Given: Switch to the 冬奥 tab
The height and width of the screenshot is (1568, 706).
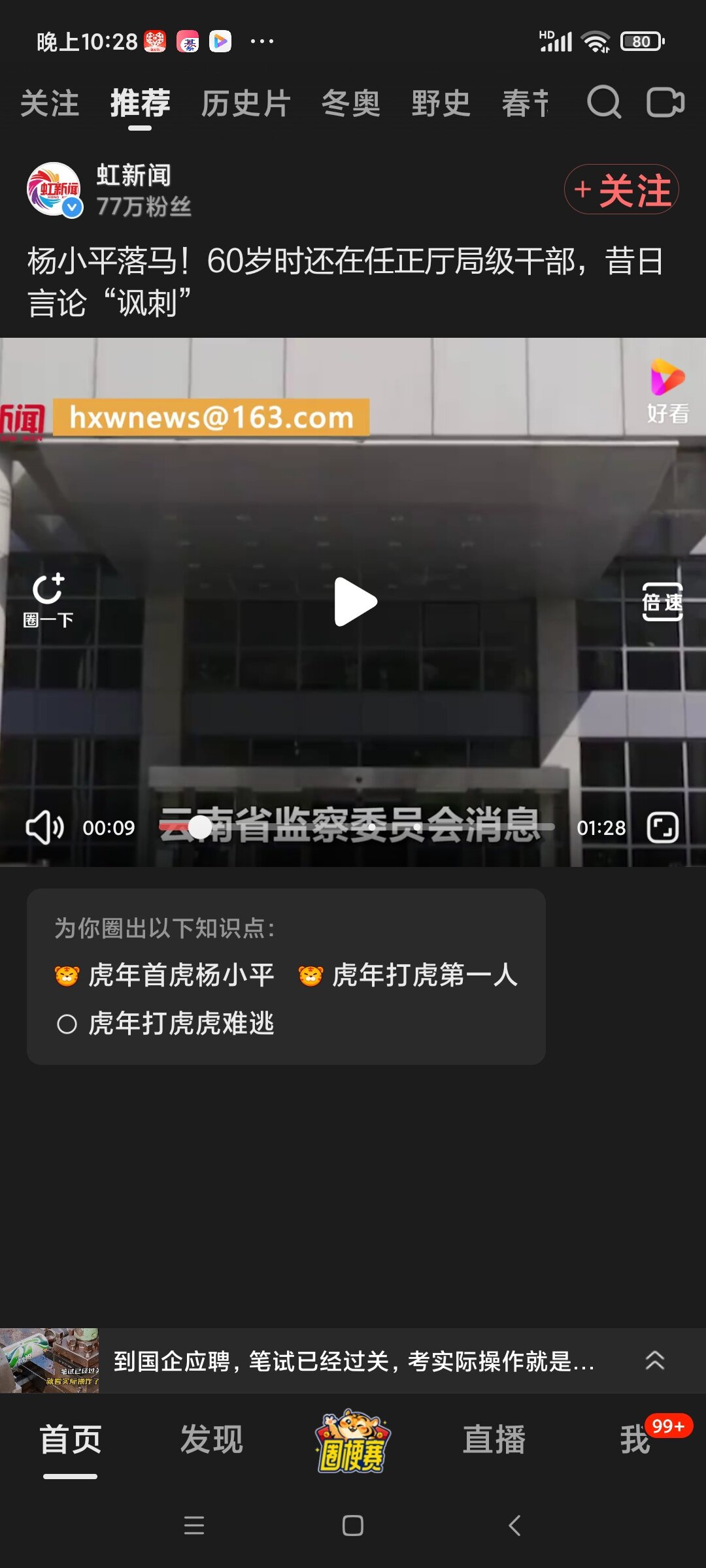Looking at the screenshot, I should coord(351,104).
